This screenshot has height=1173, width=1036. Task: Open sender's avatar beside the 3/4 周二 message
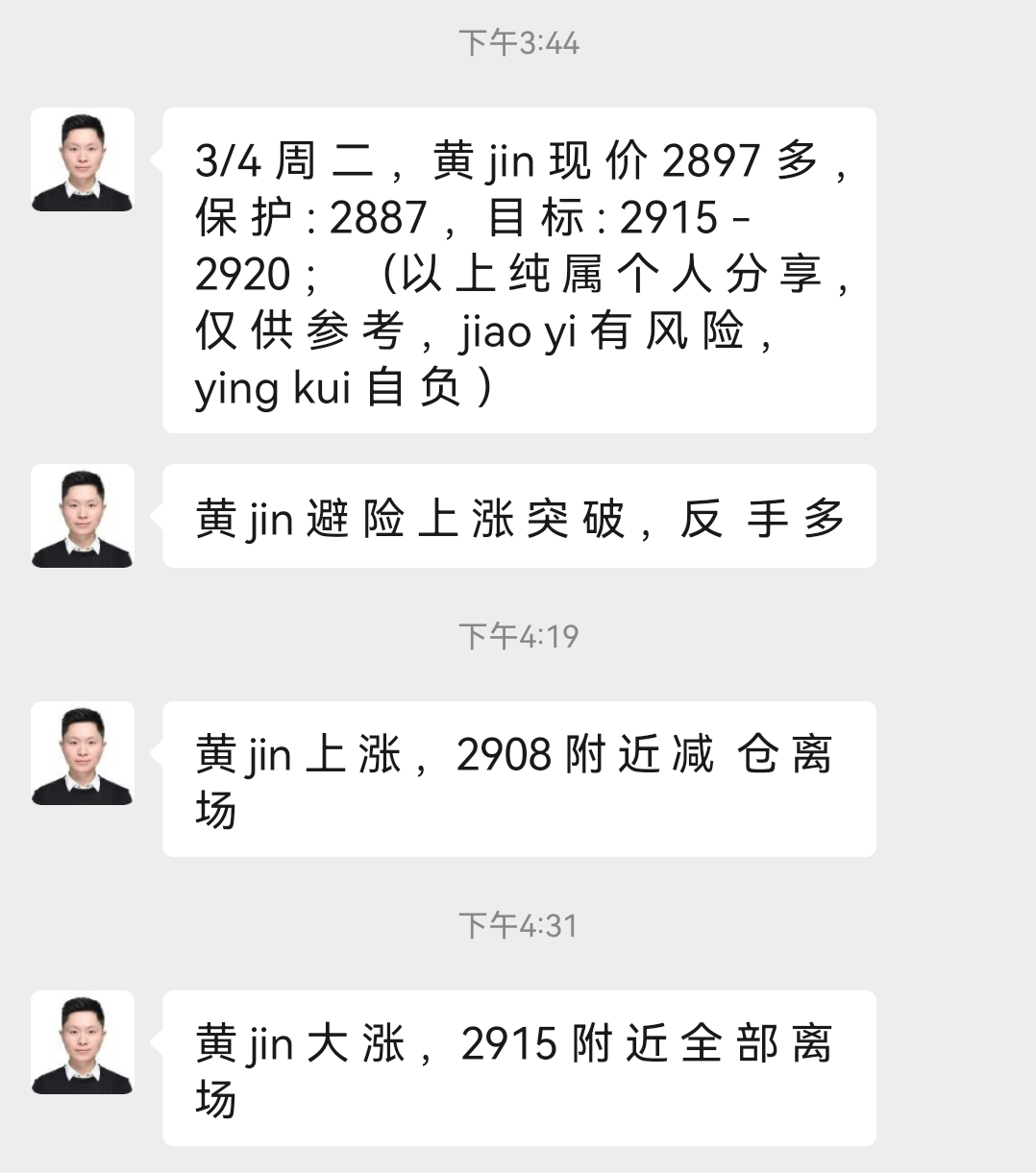pos(83,159)
